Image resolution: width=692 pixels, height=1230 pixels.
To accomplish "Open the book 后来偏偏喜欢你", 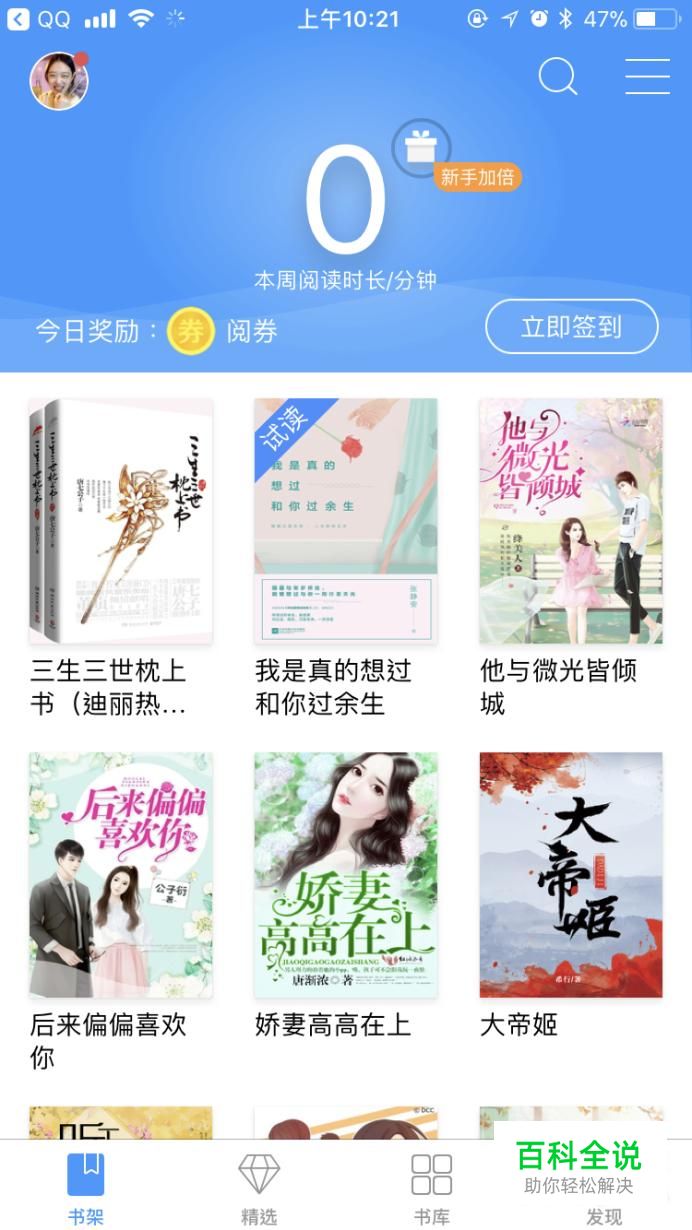I will 121,875.
